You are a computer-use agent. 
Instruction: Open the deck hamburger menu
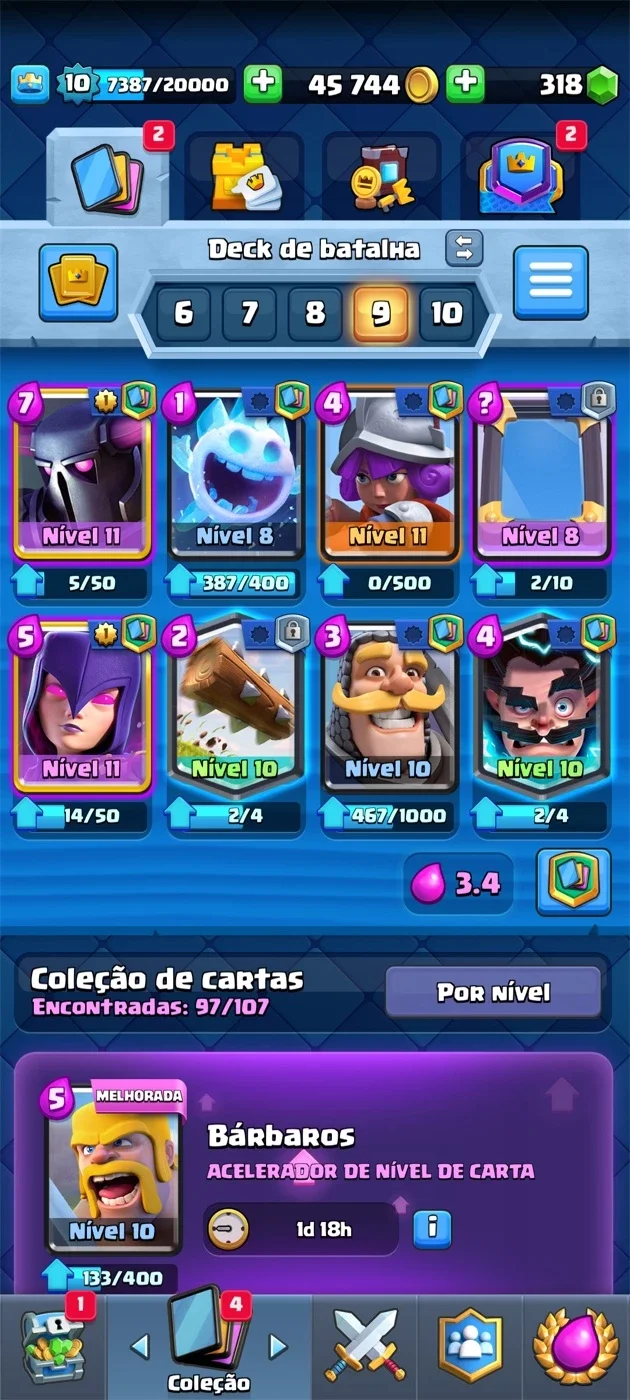coord(550,283)
